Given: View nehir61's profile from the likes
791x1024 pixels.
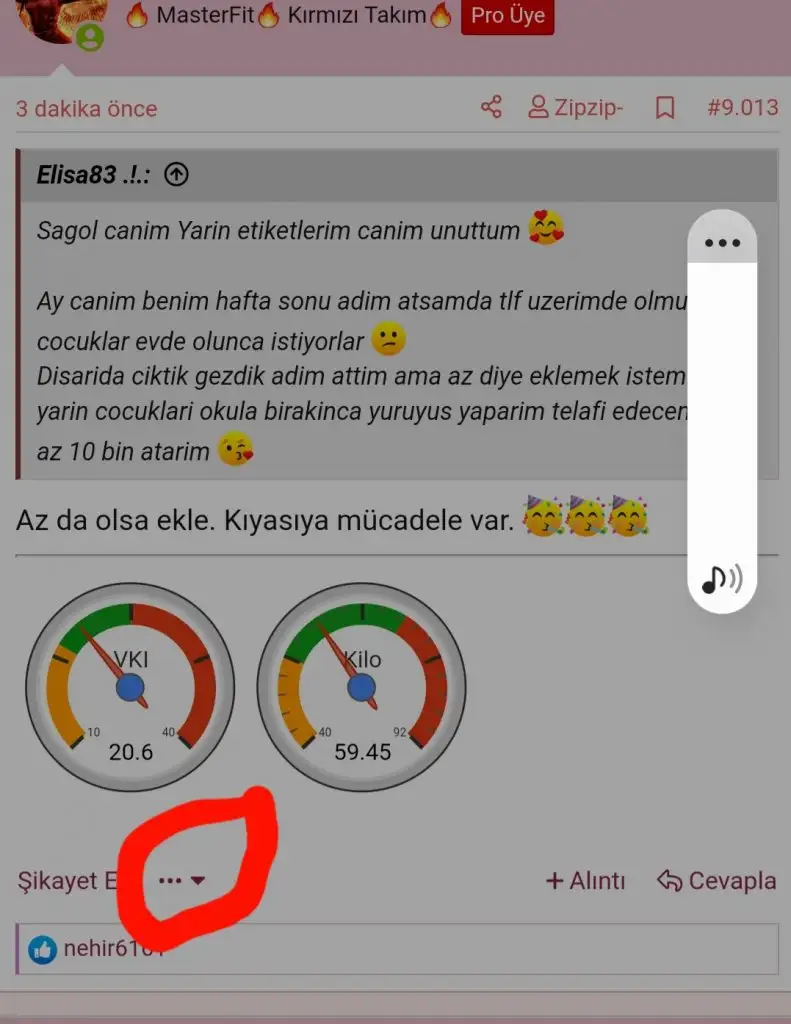Looking at the screenshot, I should pos(112,949).
